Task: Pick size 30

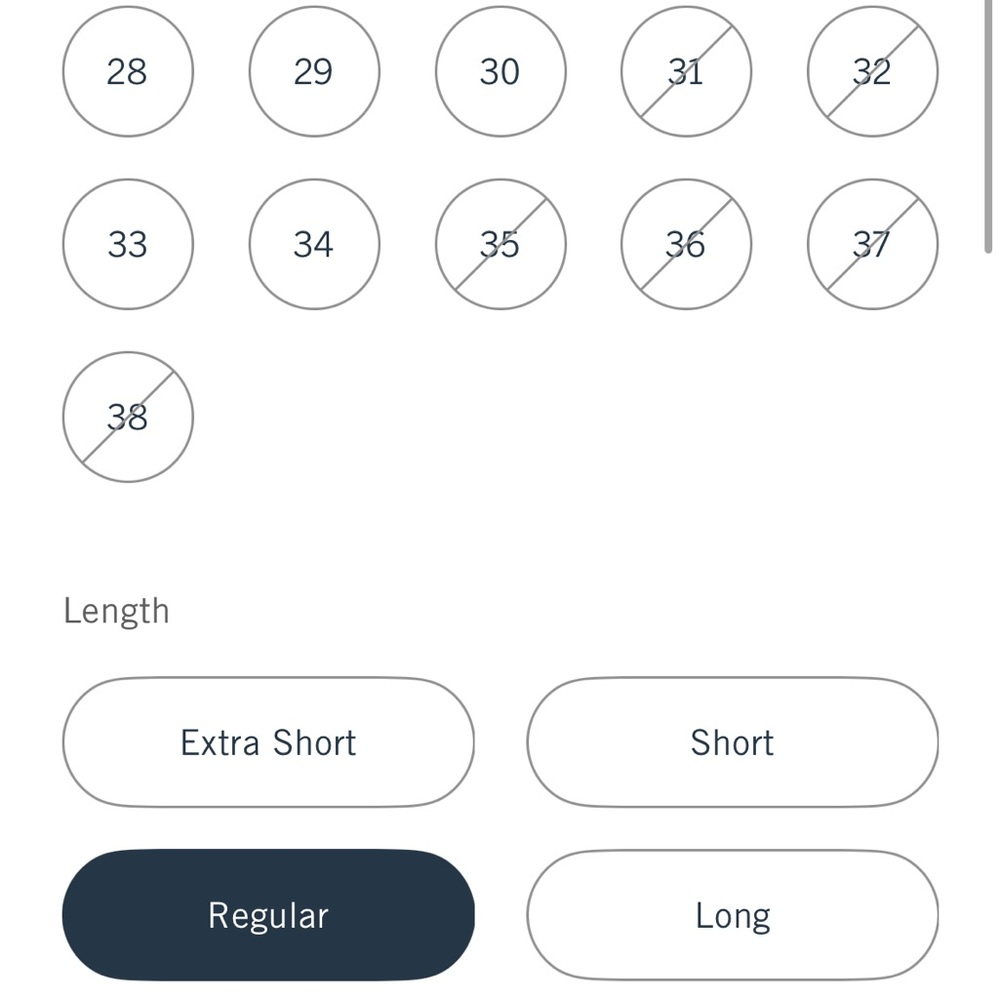Action: coord(500,72)
